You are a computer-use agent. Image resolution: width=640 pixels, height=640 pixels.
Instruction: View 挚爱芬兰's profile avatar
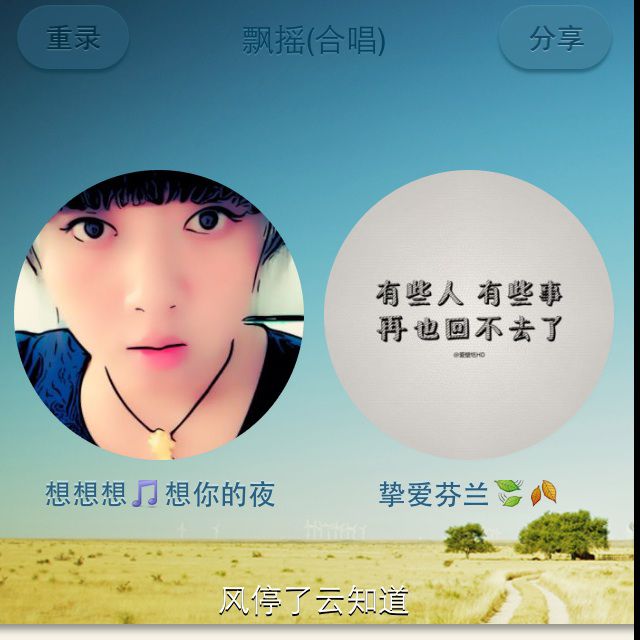point(469,316)
